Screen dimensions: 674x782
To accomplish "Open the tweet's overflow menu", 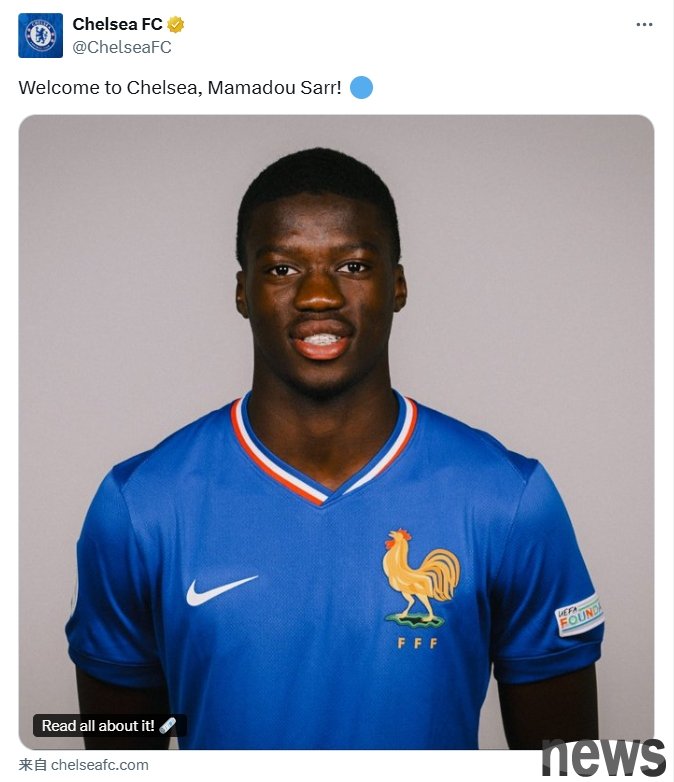I will pos(644,25).
